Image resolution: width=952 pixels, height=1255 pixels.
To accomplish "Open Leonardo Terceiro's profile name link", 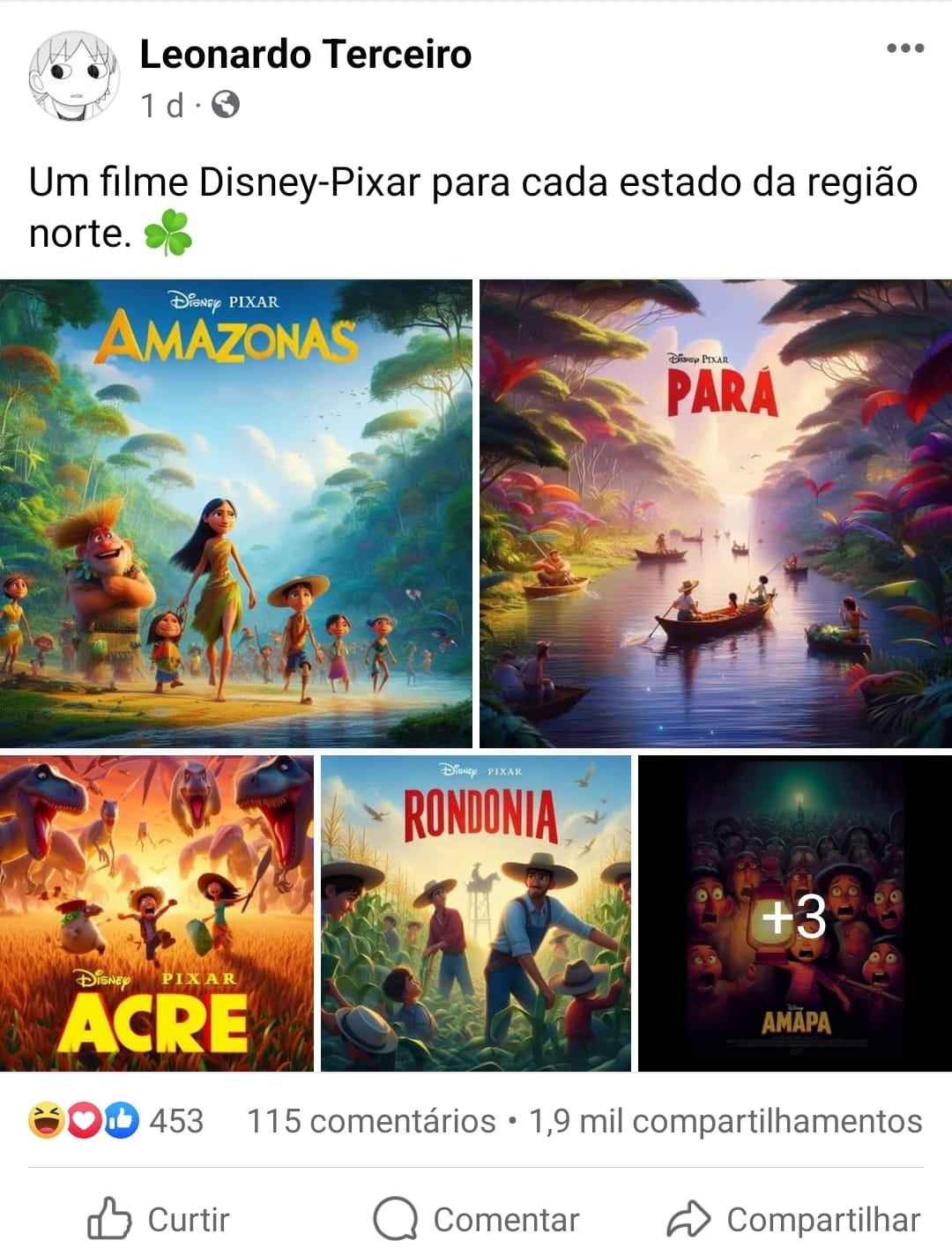I will pos(305,55).
